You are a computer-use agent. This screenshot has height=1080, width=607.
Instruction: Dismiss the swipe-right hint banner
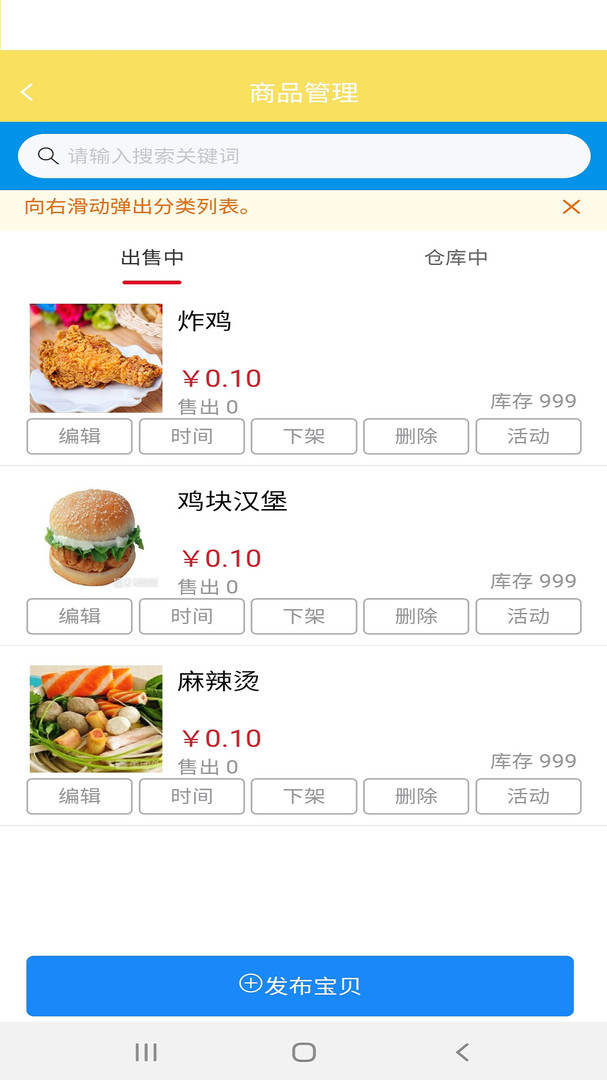(x=571, y=207)
